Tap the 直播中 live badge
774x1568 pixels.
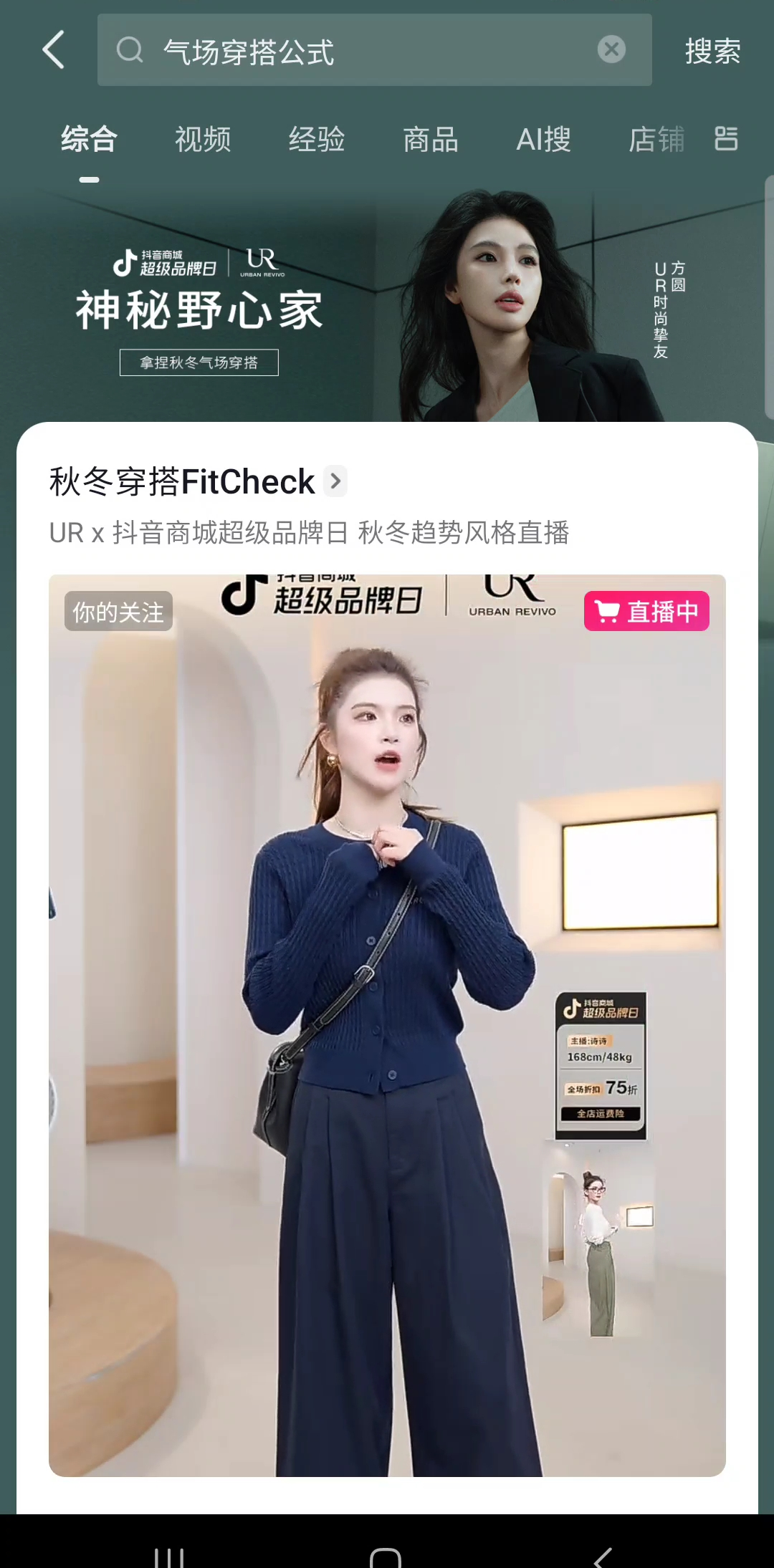646,611
